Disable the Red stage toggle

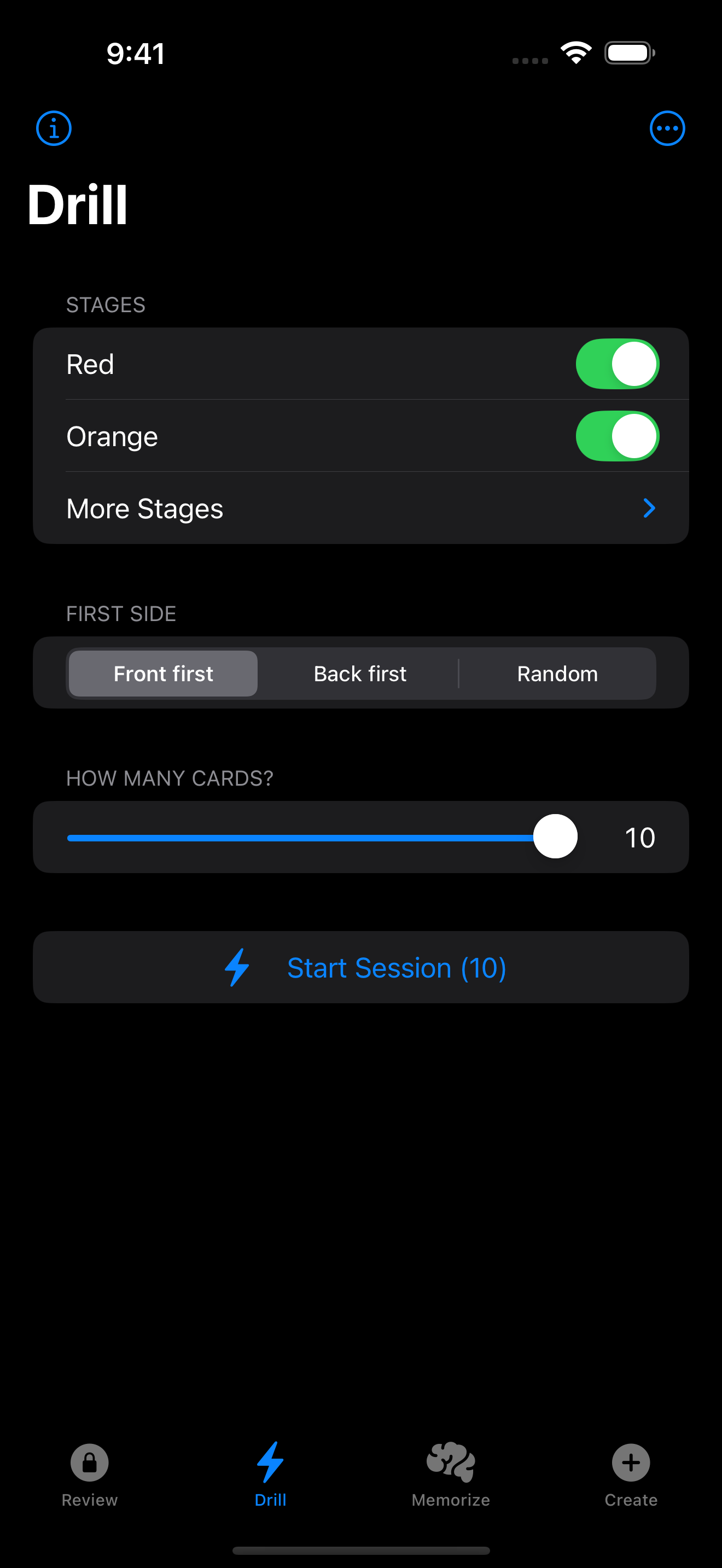click(x=618, y=364)
